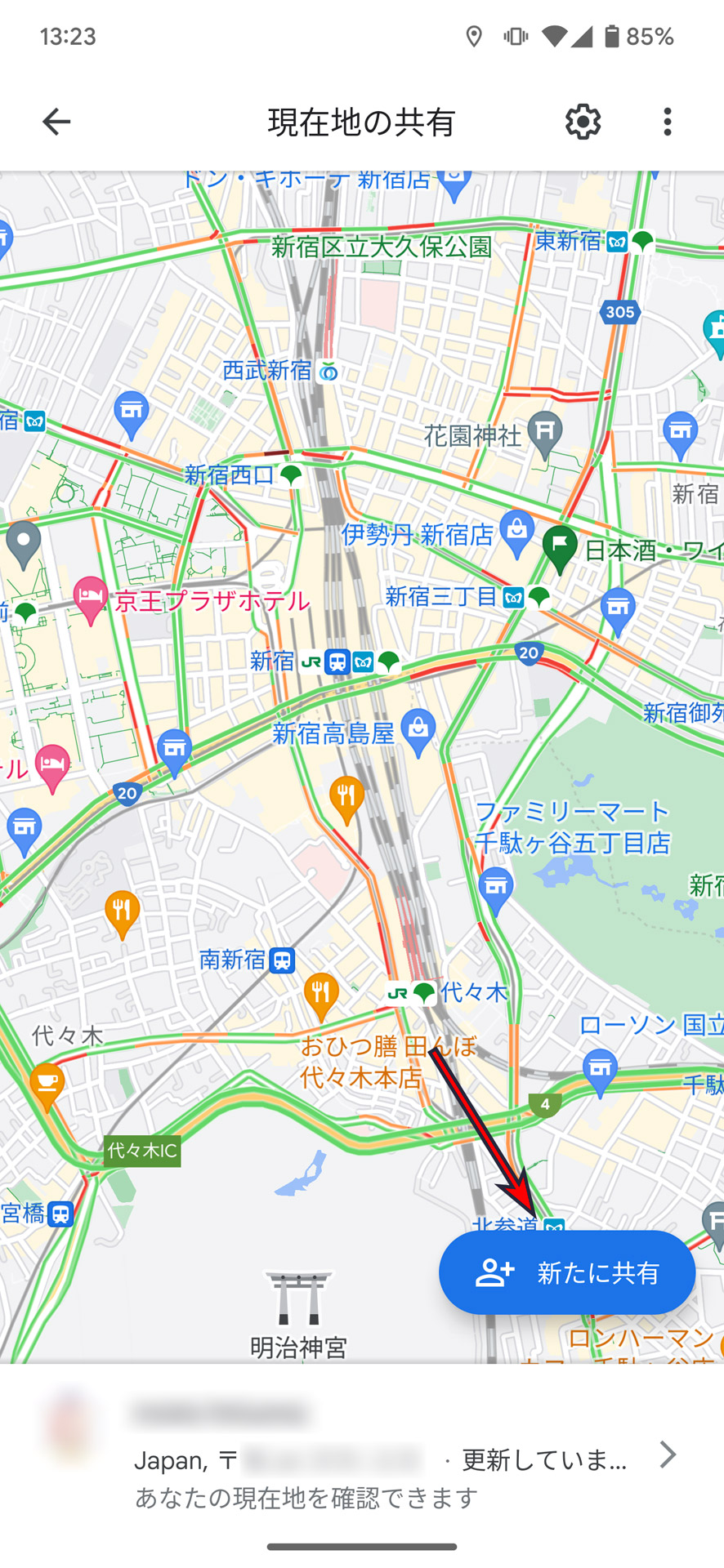Tap the 新たに共有 share button
This screenshot has height=1568, width=724.
coord(567,1272)
